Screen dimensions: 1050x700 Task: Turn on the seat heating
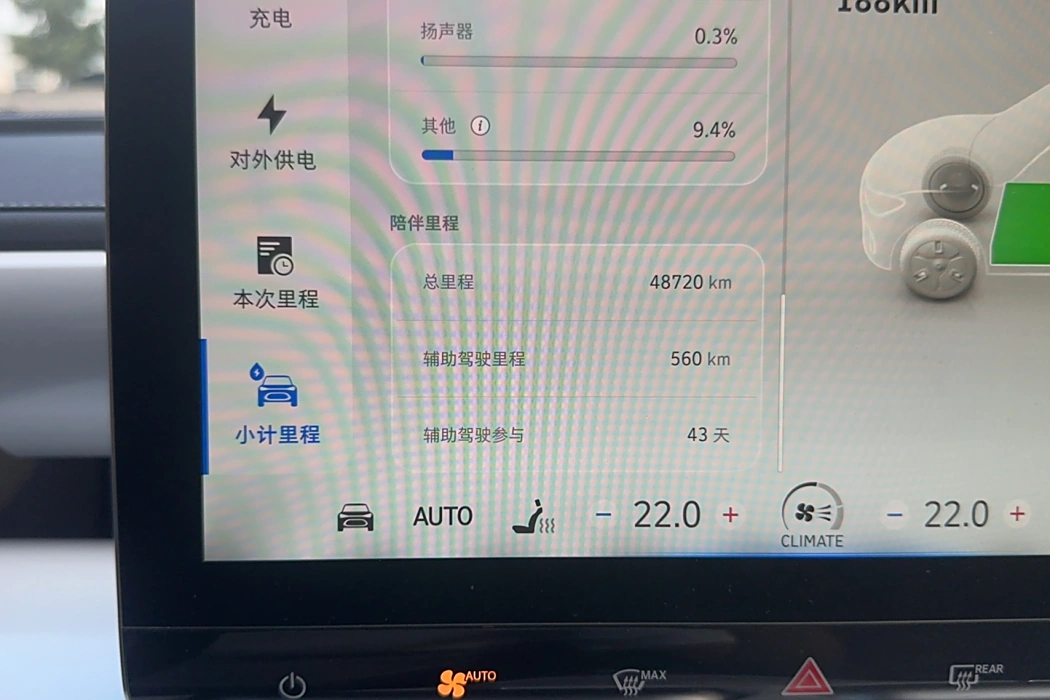(533, 517)
